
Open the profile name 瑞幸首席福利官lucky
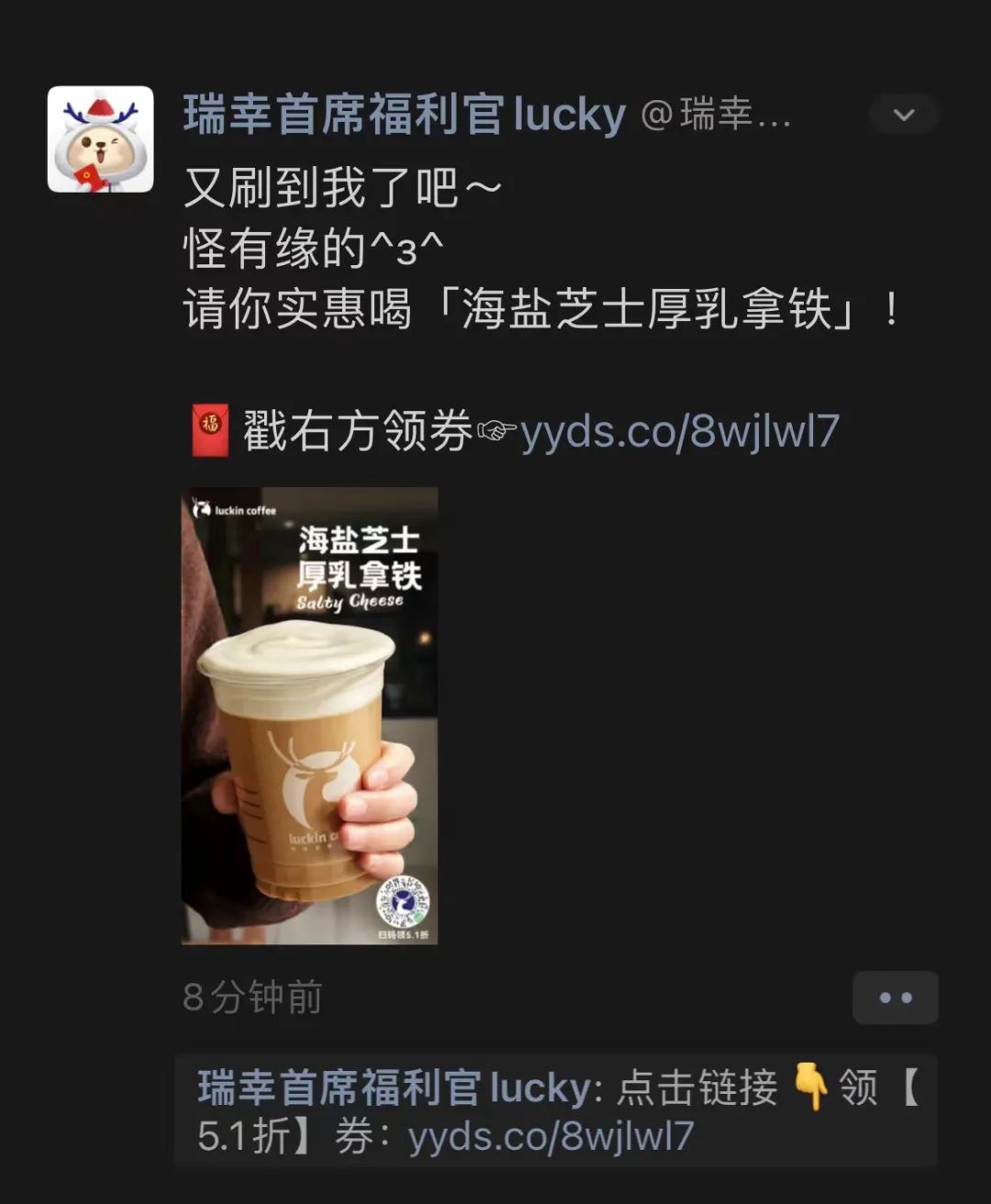click(404, 116)
